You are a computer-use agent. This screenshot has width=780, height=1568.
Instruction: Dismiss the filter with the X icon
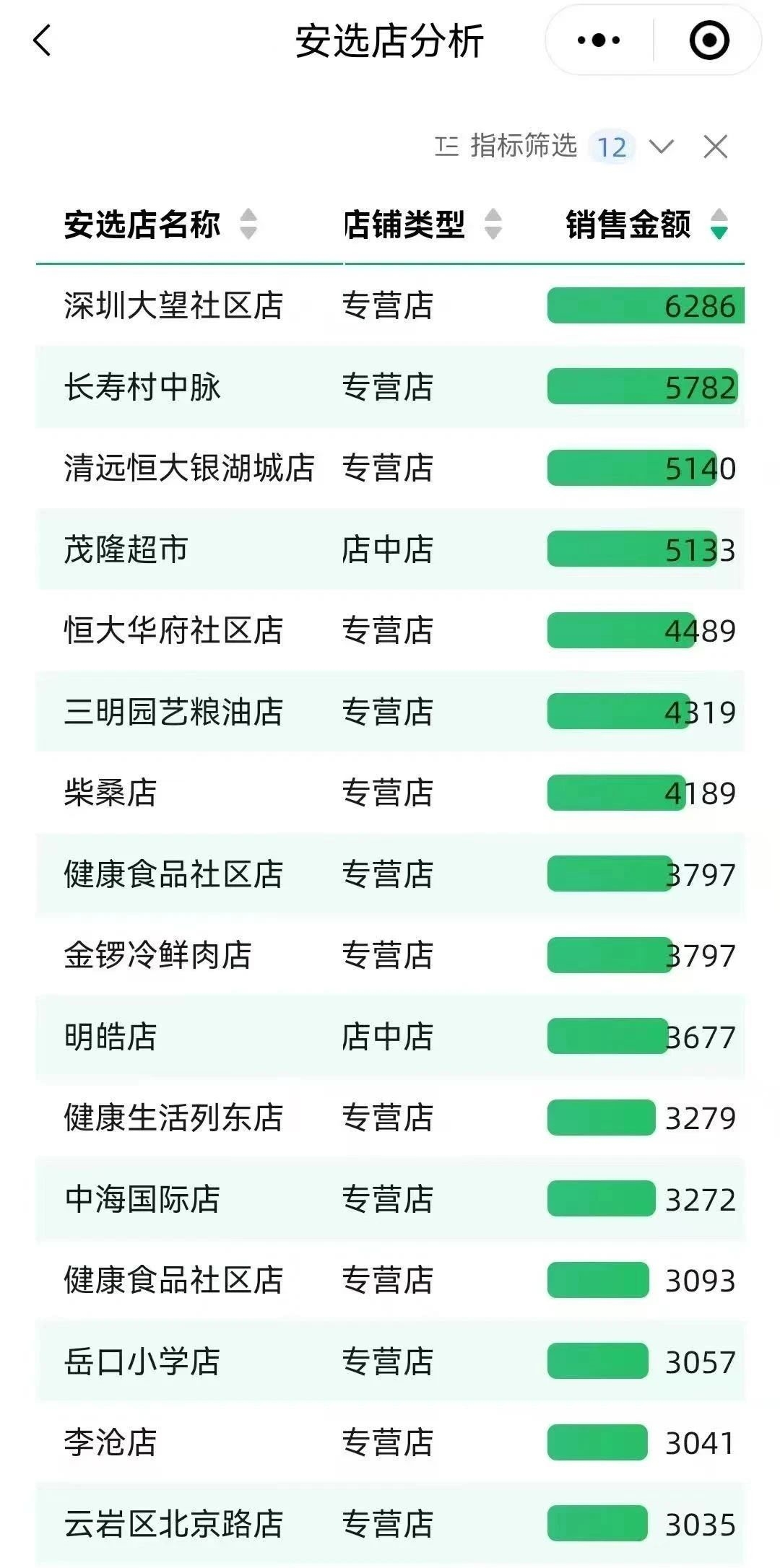point(715,147)
